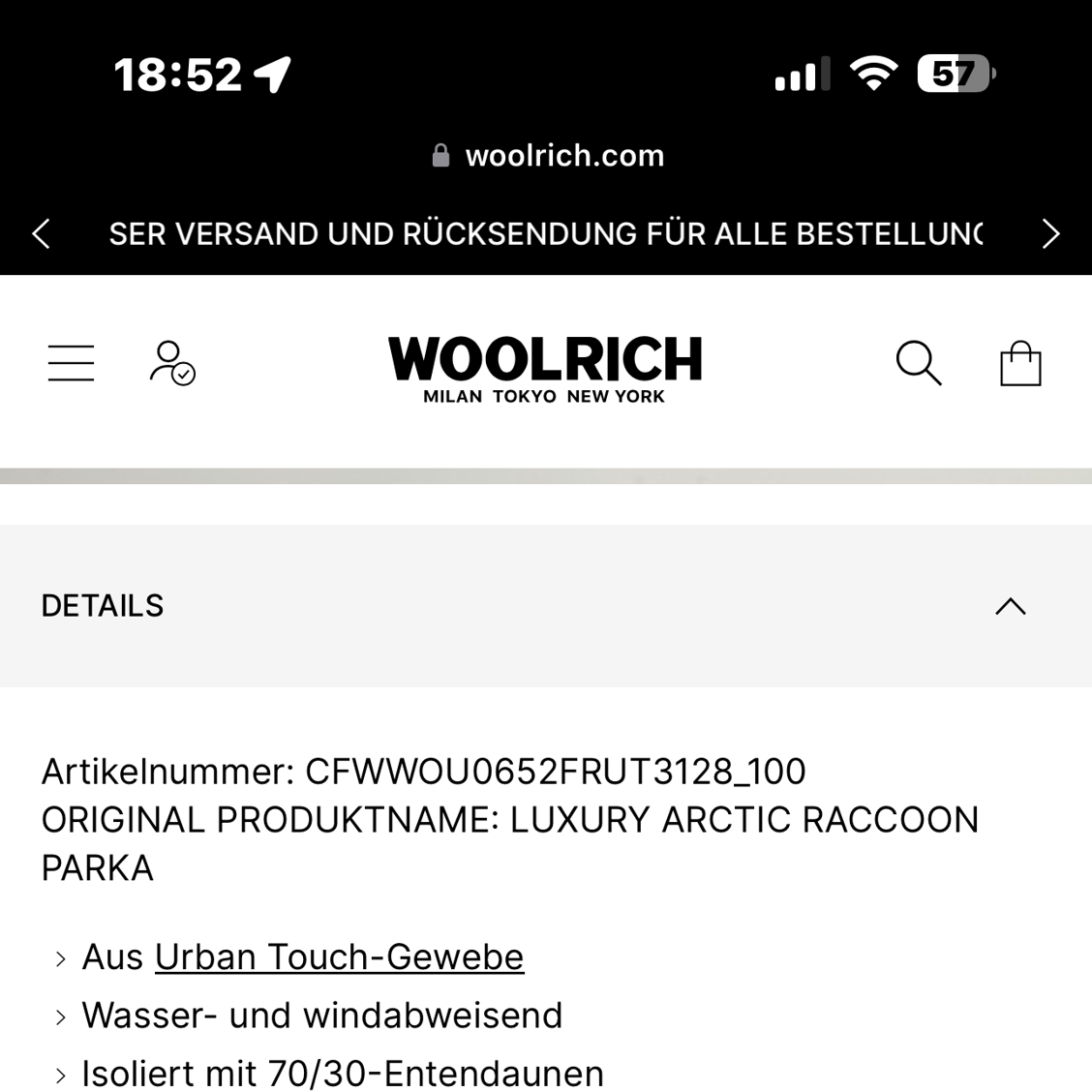The image size is (1092, 1092).
Task: Collapse the Details section
Action: point(1010,606)
